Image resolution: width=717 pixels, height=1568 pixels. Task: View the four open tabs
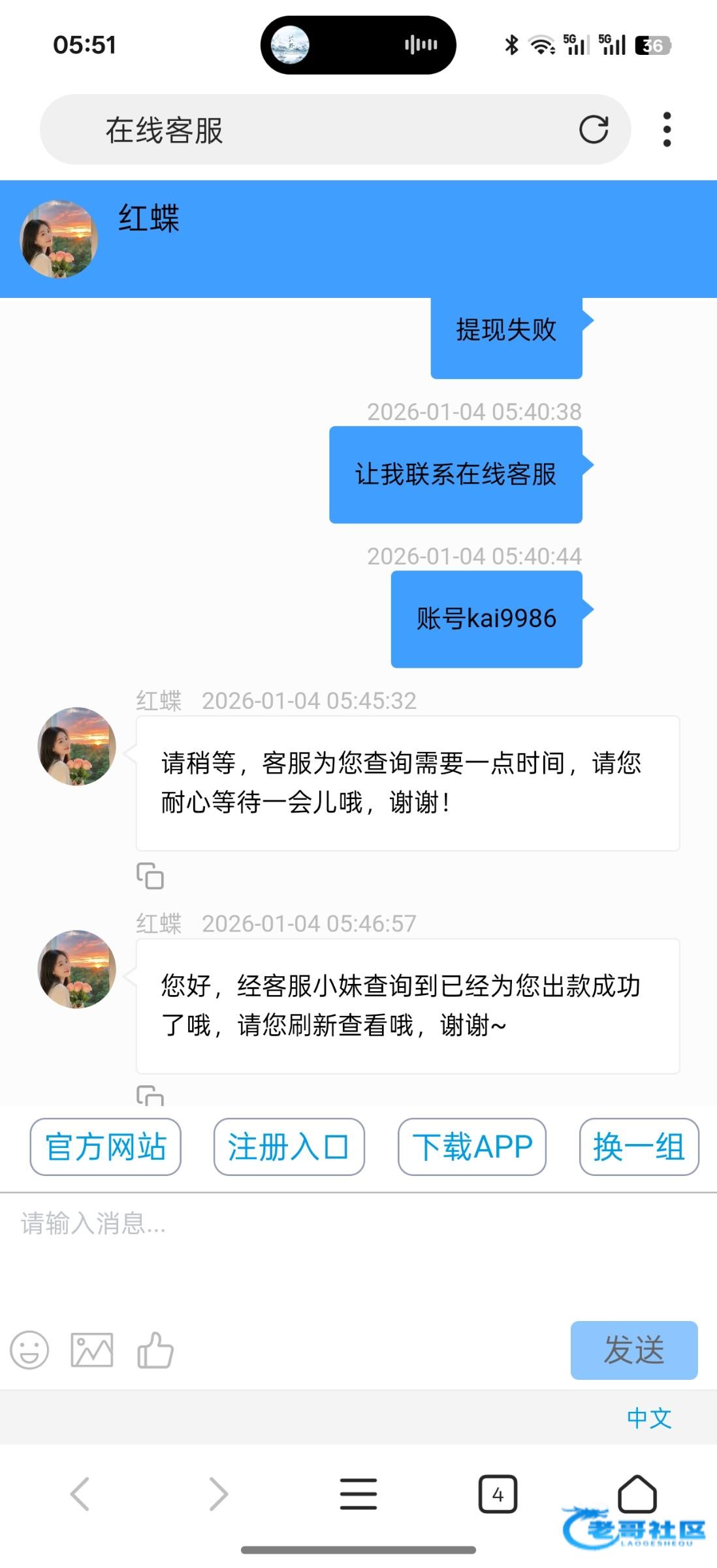[x=498, y=1494]
